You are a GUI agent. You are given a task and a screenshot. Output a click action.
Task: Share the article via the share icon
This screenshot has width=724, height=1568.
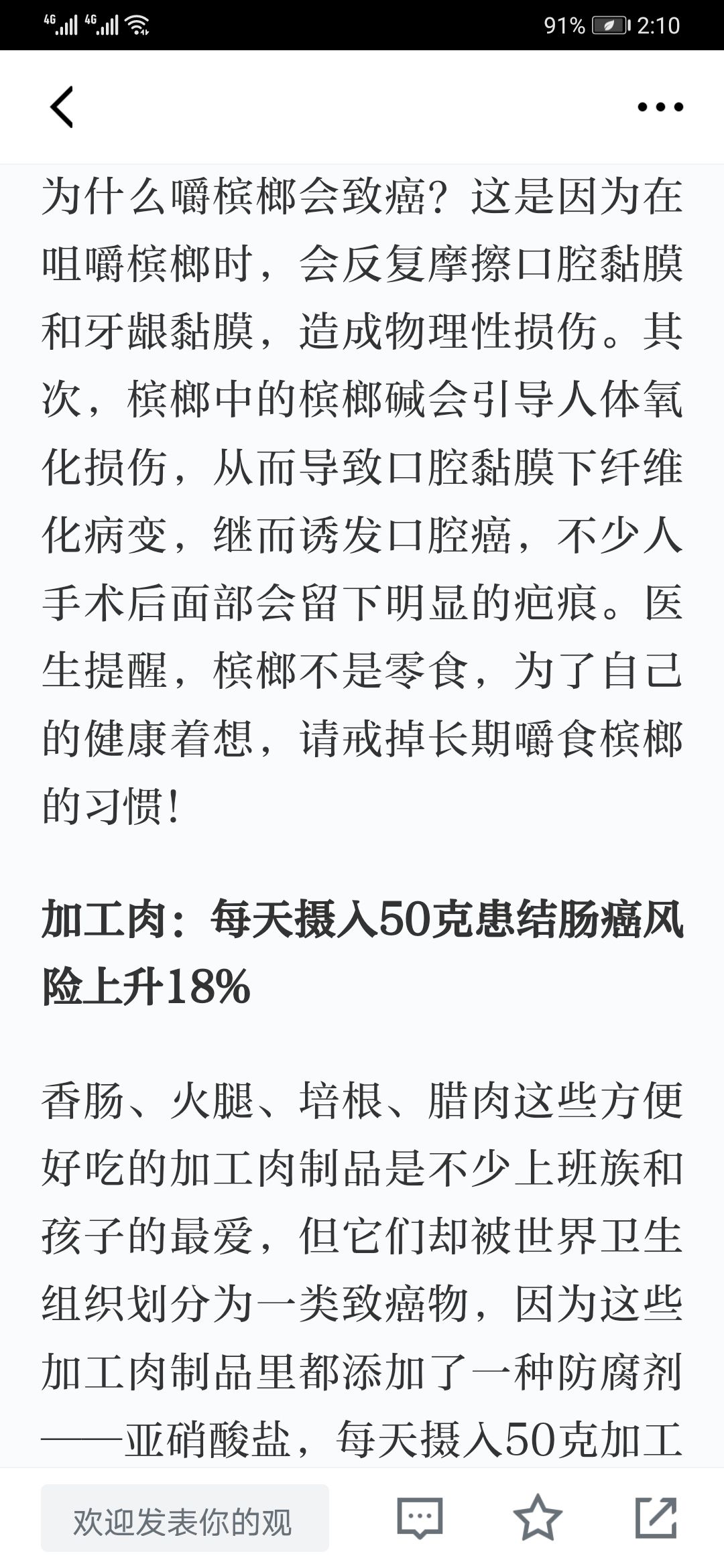click(656, 1517)
